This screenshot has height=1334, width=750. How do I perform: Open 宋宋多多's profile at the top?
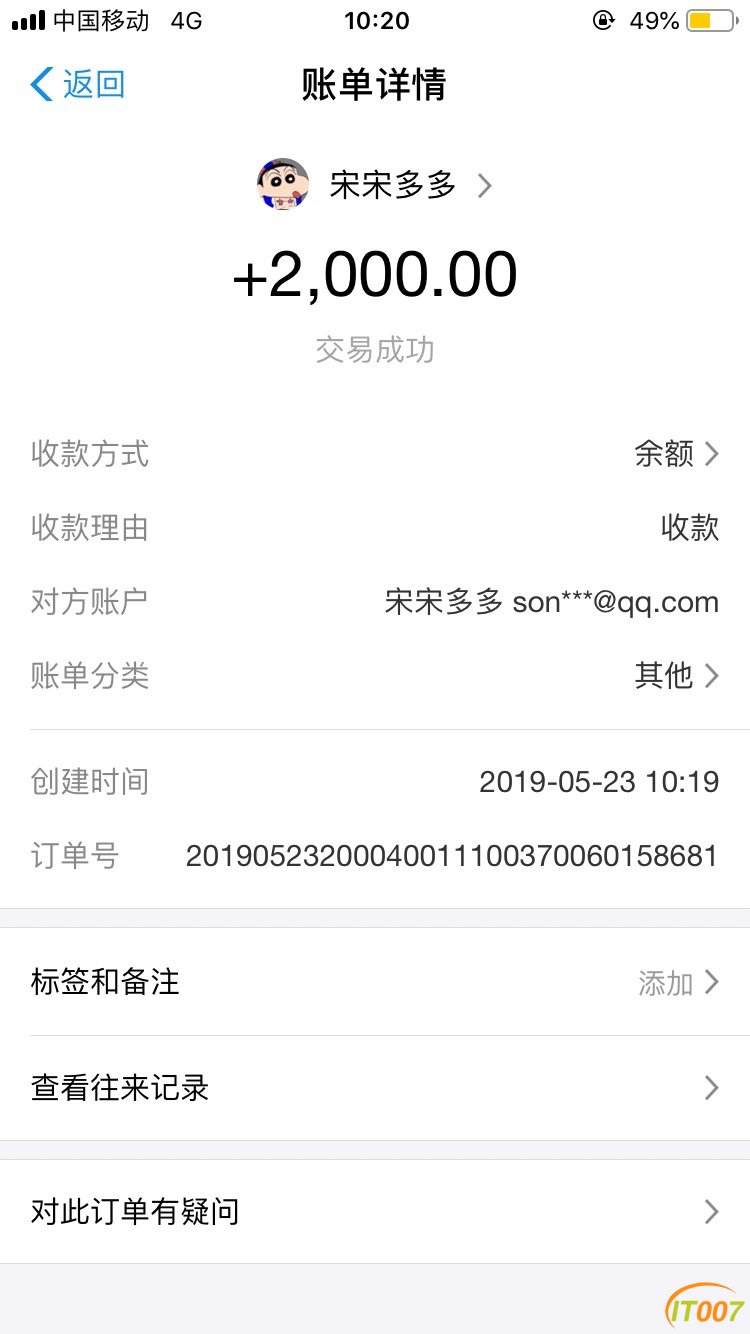375,185
